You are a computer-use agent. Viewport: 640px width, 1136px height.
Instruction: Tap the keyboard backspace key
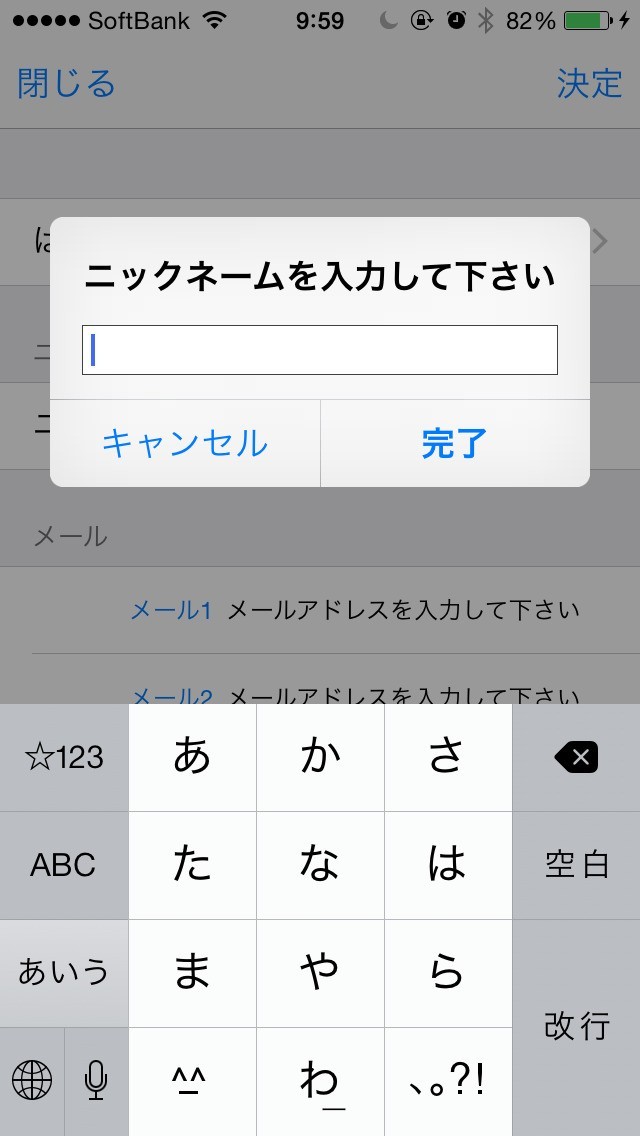[576, 757]
